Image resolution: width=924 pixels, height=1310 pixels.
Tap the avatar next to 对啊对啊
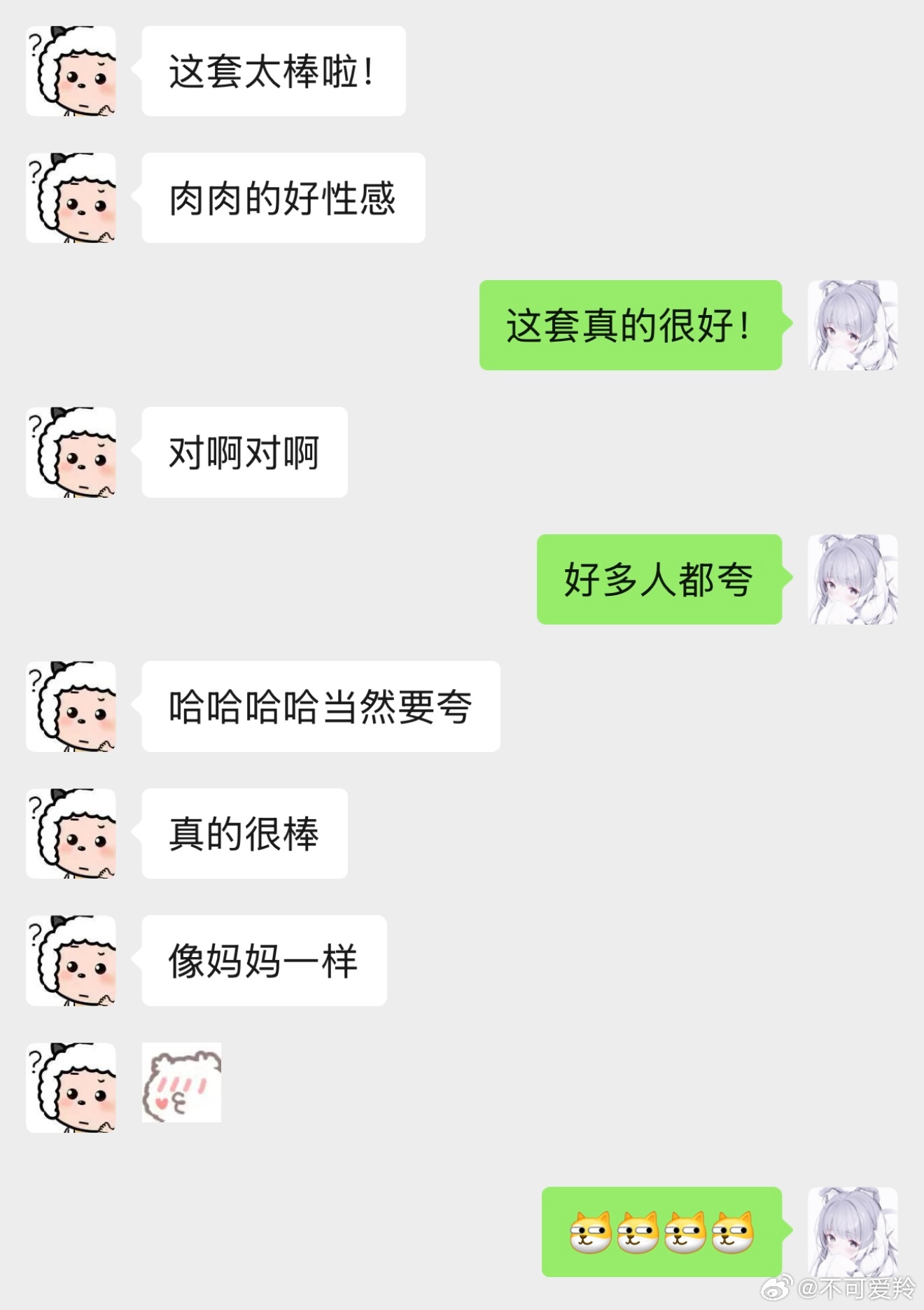71,452
